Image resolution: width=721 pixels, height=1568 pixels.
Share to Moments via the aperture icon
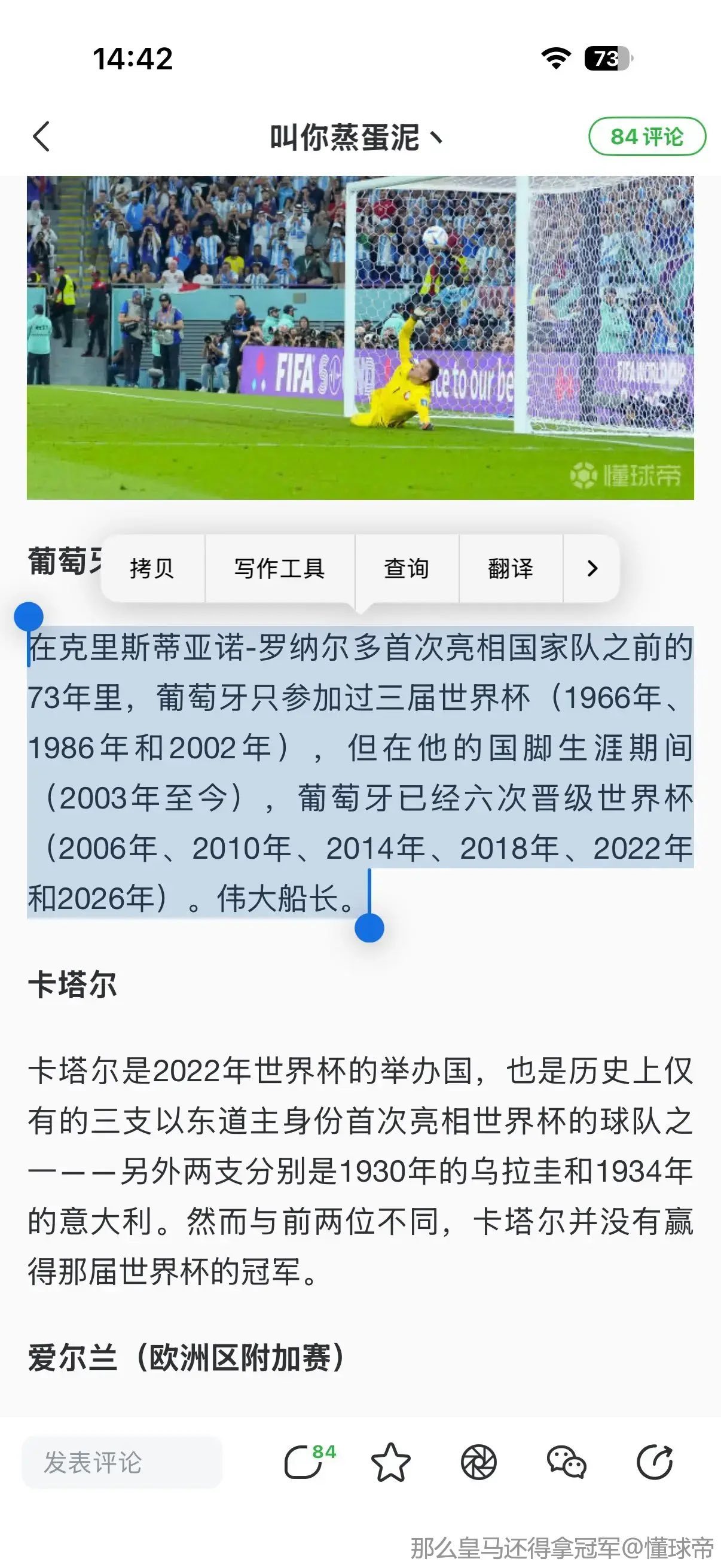(x=479, y=1462)
